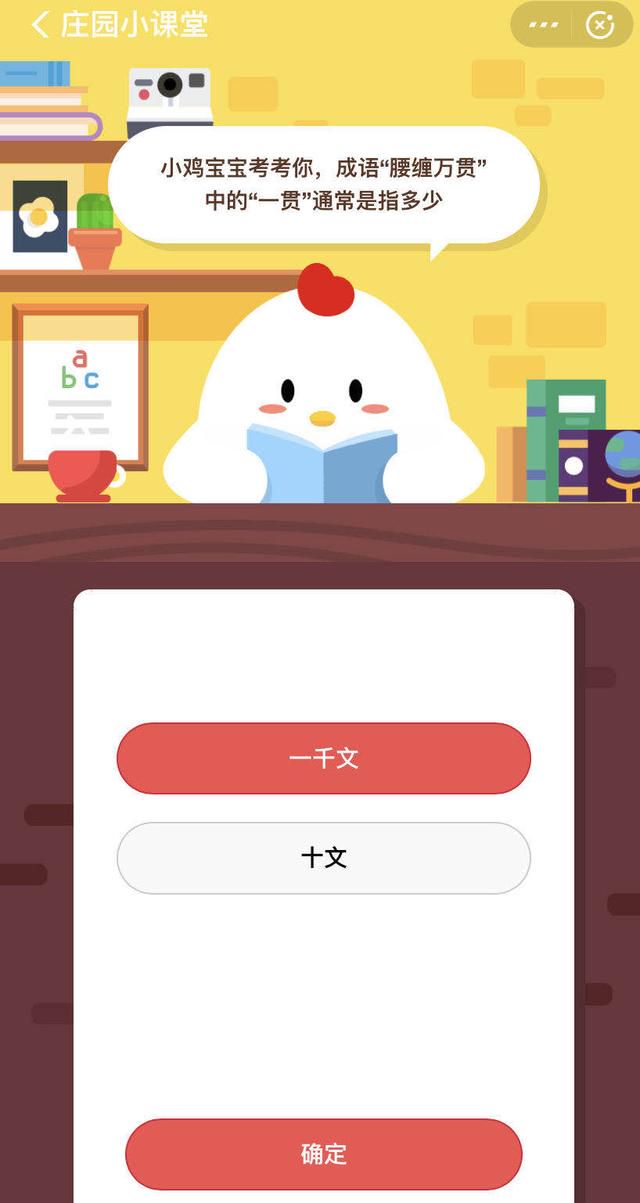Go back from 庄园小课堂

[39, 25]
